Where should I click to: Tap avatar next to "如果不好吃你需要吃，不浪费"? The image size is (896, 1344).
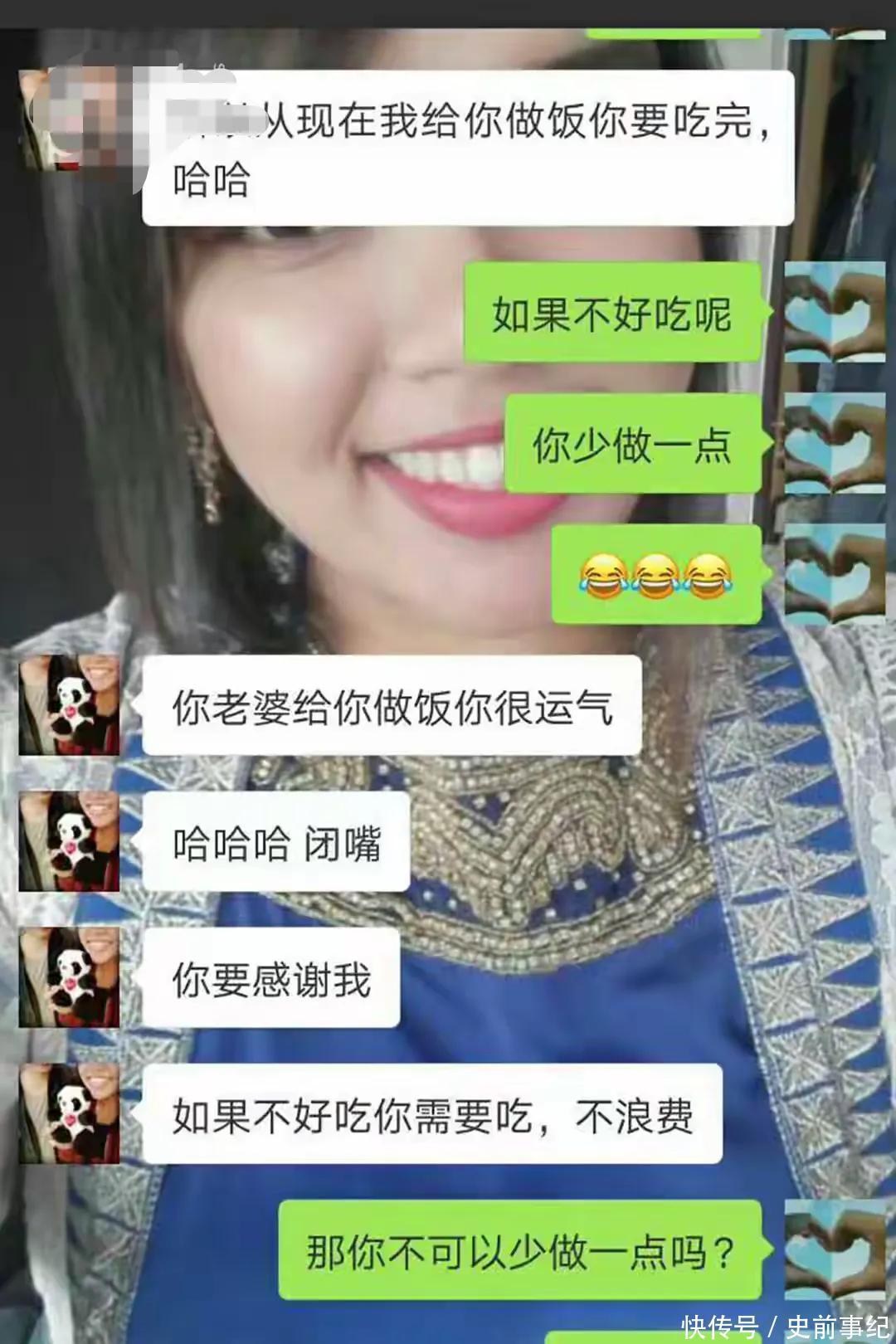click(70, 1113)
